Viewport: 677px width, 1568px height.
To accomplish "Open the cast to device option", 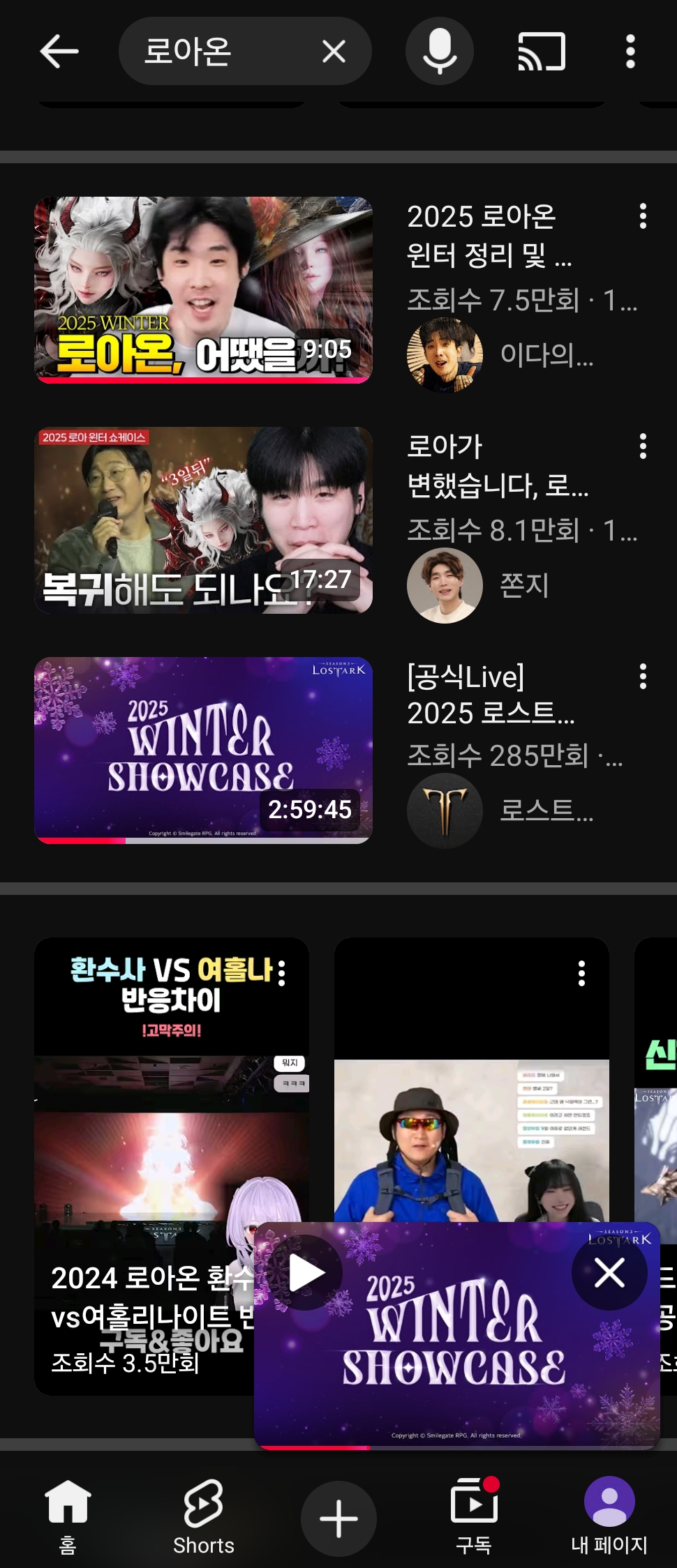I will point(541,52).
